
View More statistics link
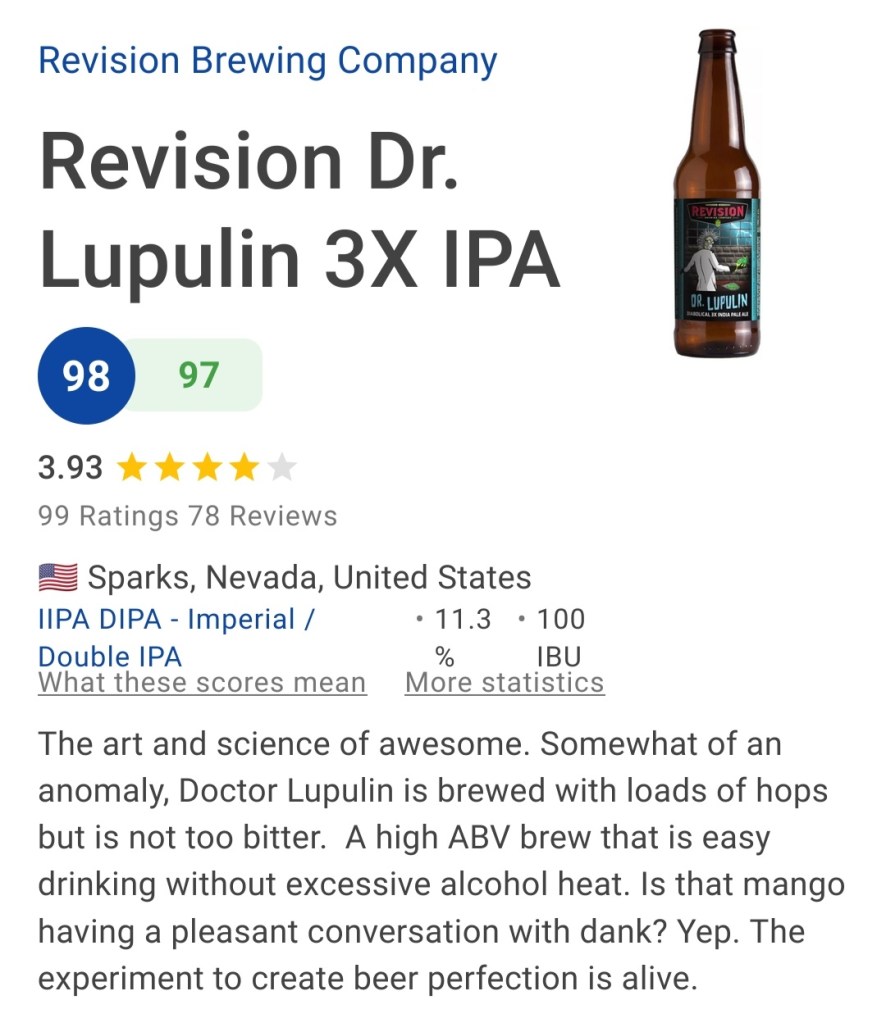(x=504, y=683)
